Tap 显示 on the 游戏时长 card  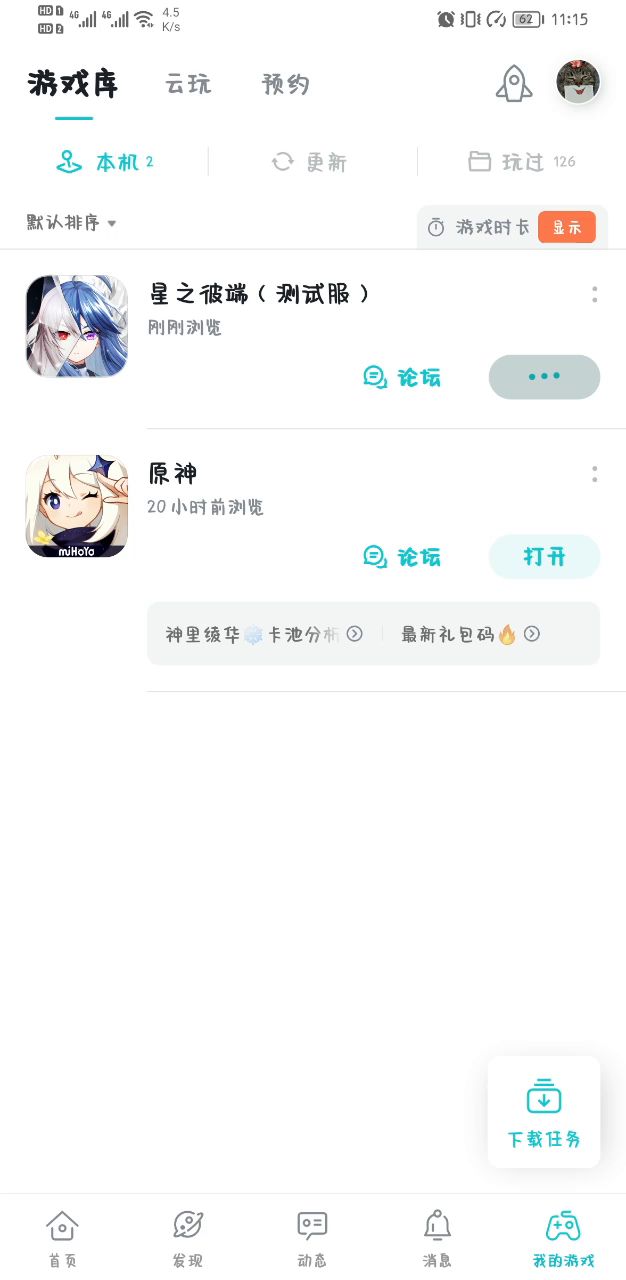coord(566,227)
